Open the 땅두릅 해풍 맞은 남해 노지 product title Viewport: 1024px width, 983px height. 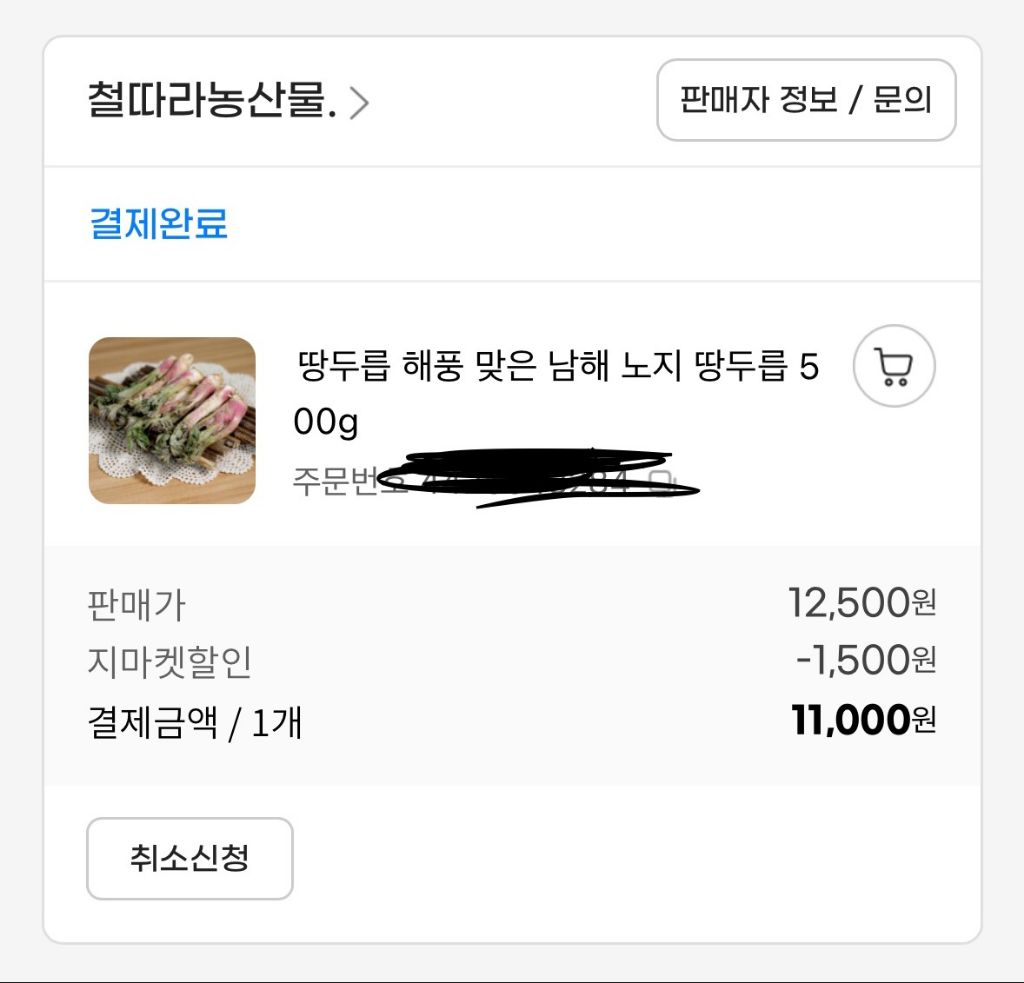(556, 394)
